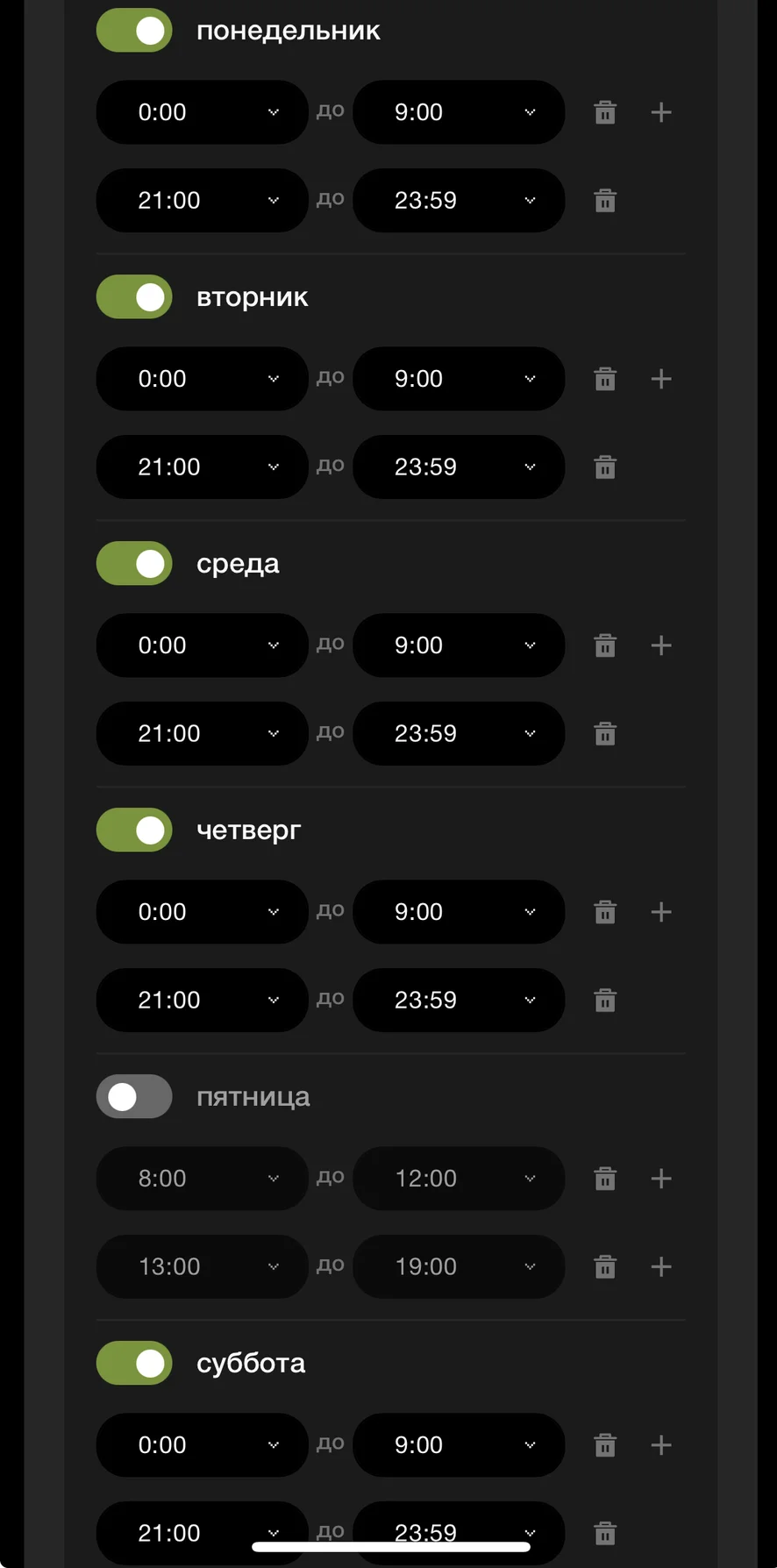Disable the вторник schedule switch

[x=134, y=297]
